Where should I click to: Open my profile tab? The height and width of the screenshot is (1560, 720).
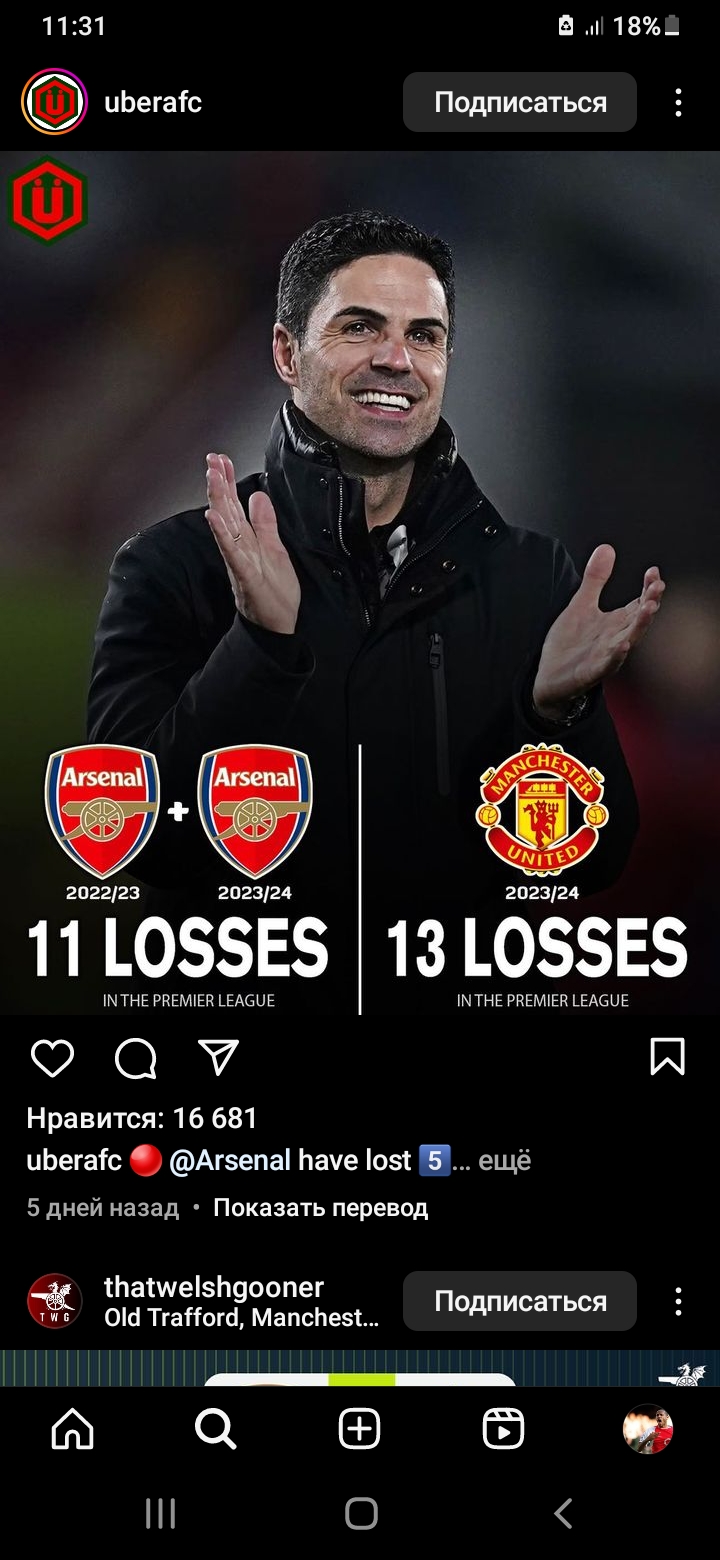coord(647,1429)
